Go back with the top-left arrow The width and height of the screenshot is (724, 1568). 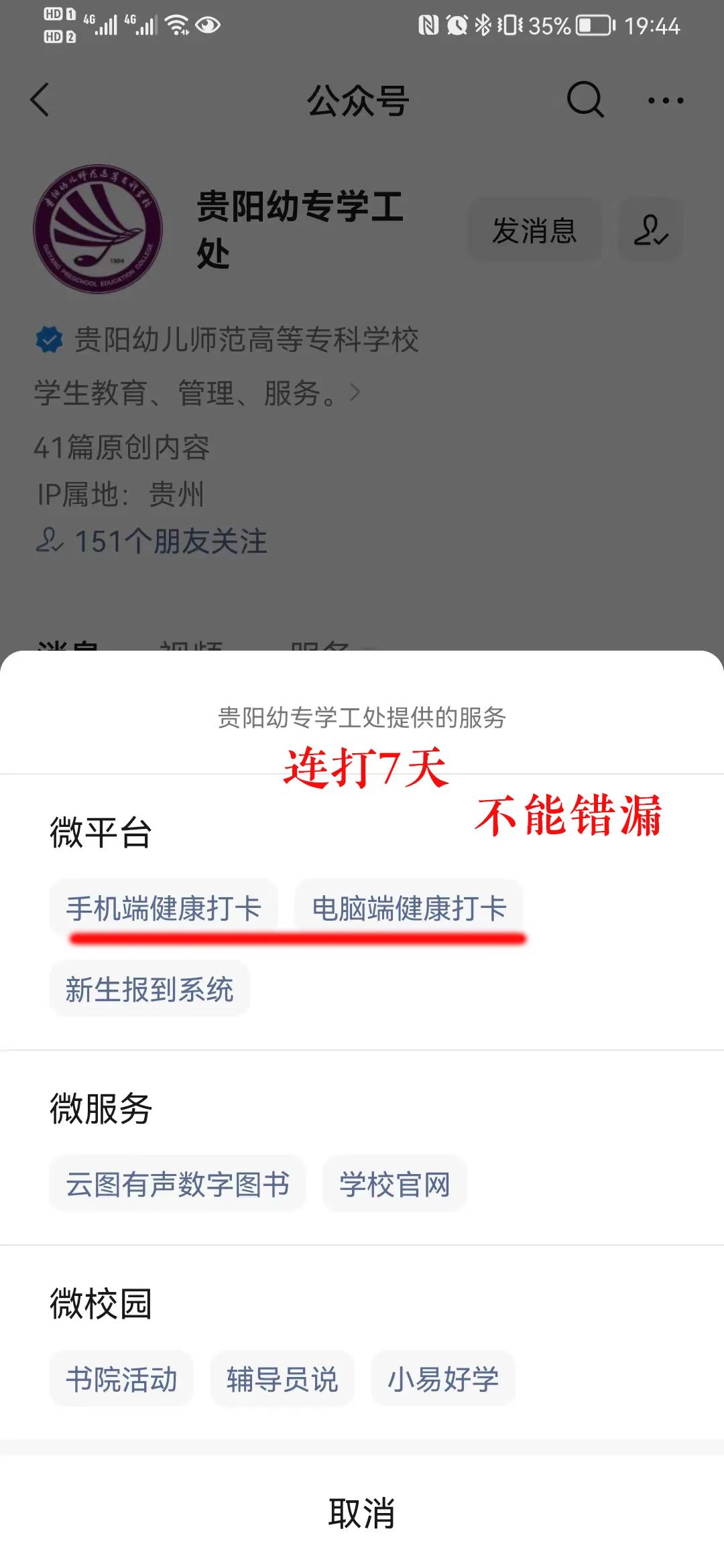(x=40, y=101)
